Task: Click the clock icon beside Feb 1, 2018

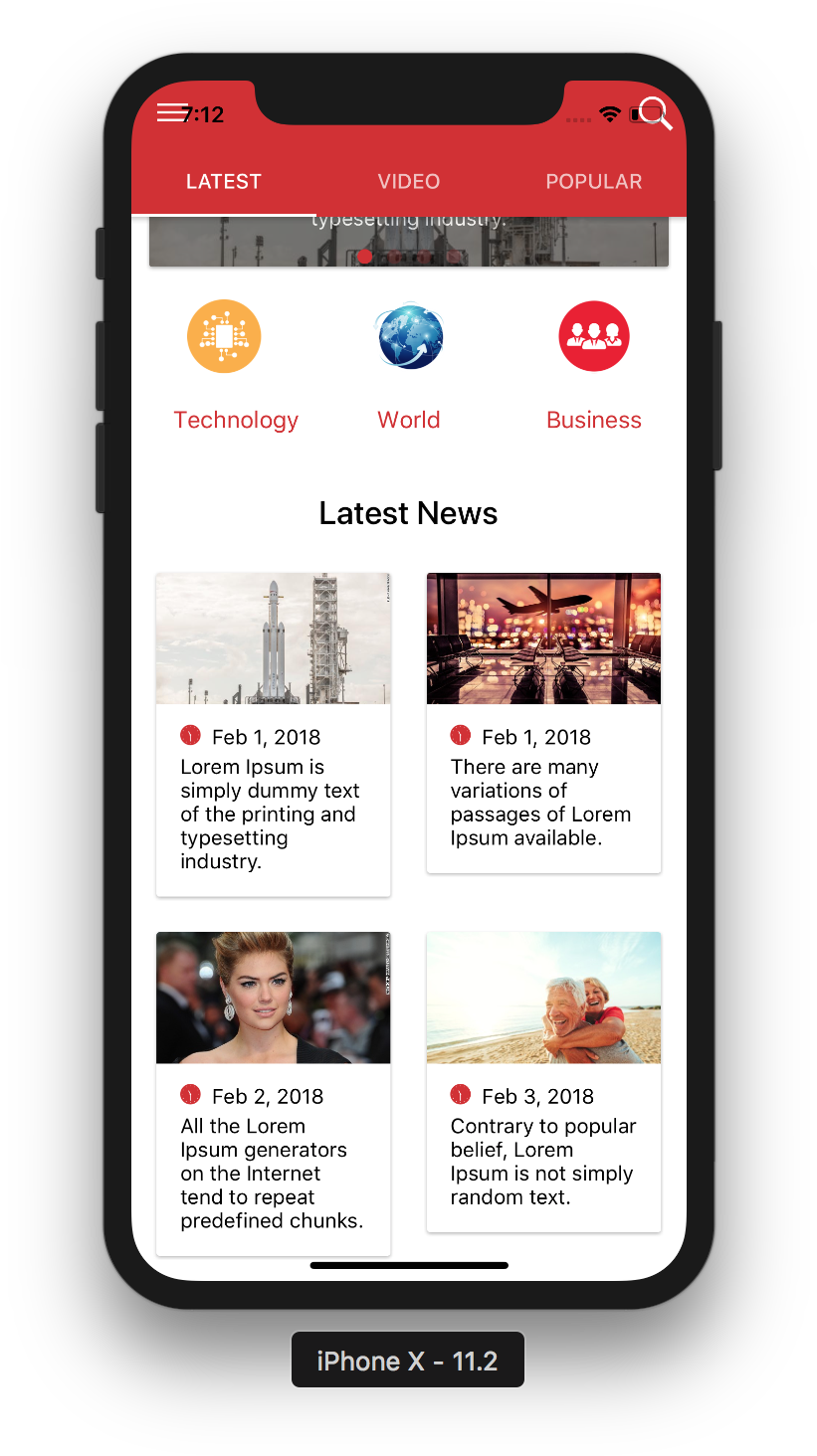Action: (191, 736)
